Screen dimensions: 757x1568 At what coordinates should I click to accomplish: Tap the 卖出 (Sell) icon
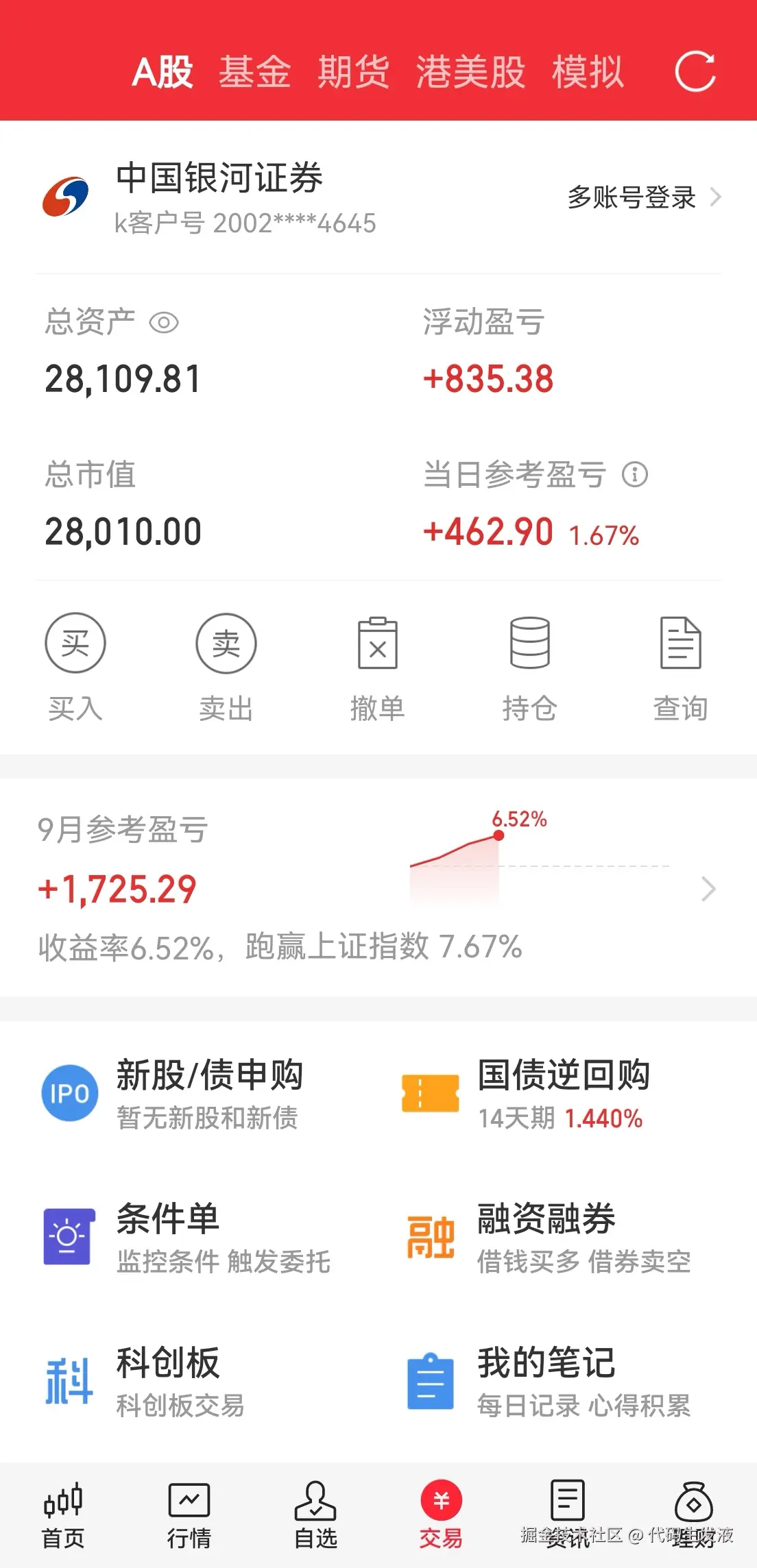[226, 644]
